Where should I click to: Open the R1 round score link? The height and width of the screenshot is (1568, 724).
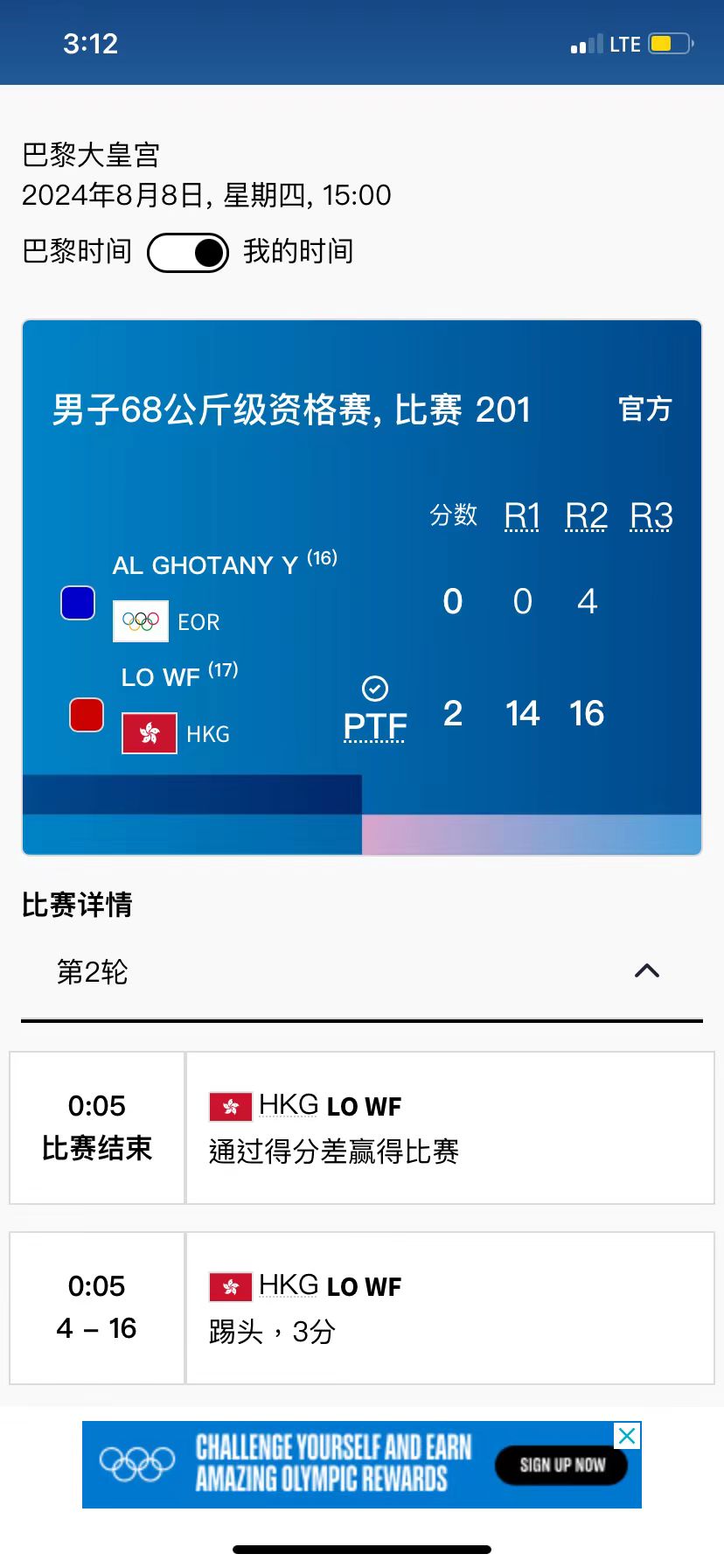tap(522, 516)
